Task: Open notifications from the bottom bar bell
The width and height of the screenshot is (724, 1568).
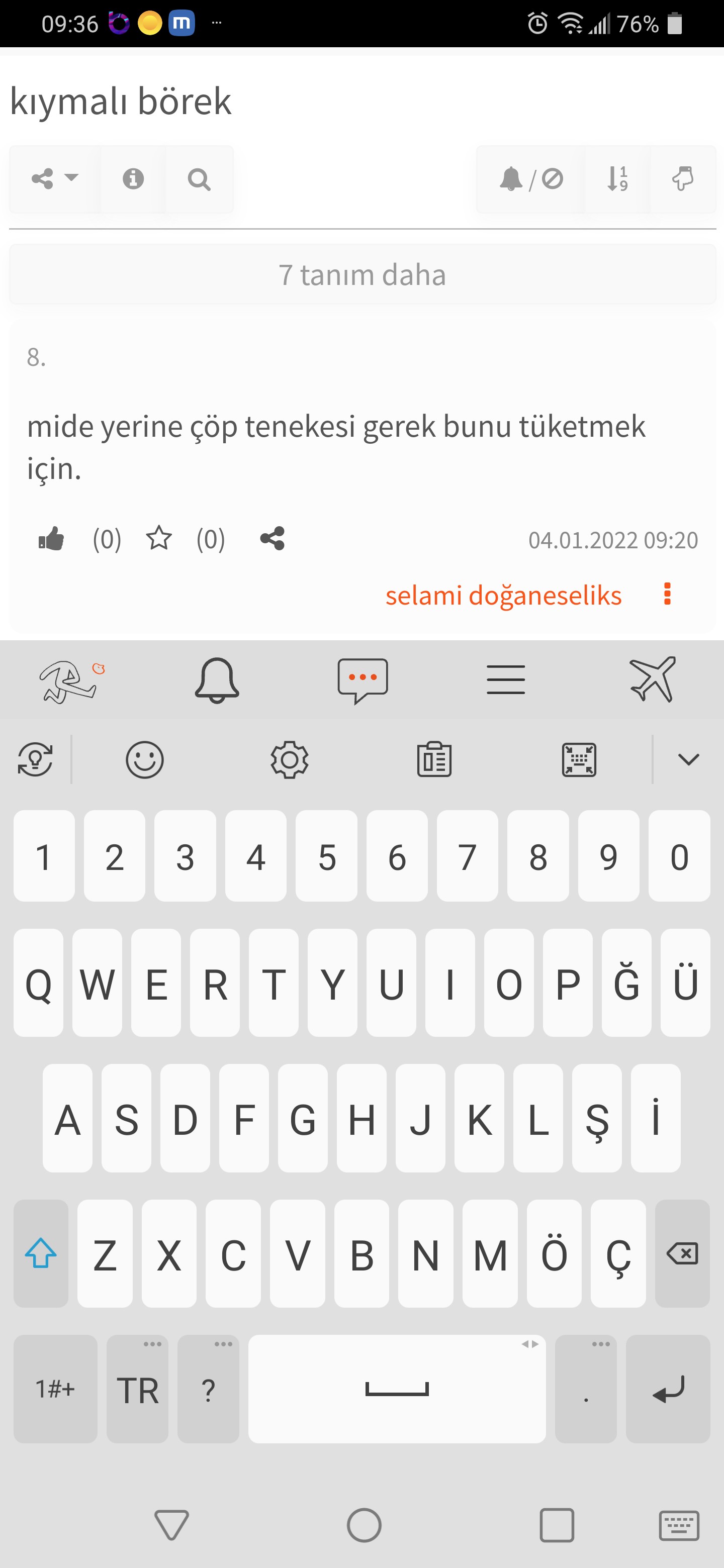Action: click(217, 680)
